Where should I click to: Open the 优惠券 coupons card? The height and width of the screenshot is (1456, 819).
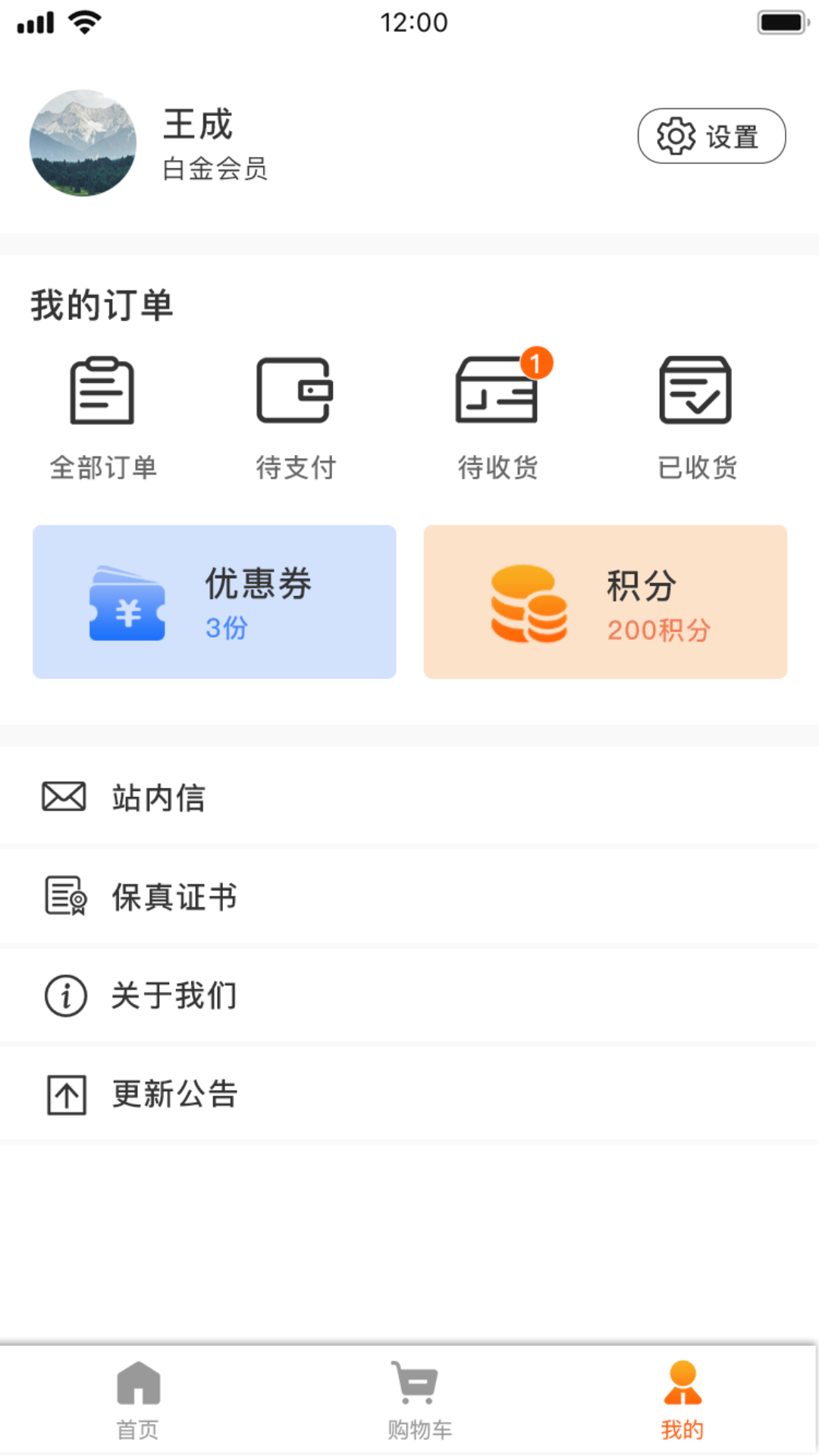pyautogui.click(x=215, y=602)
